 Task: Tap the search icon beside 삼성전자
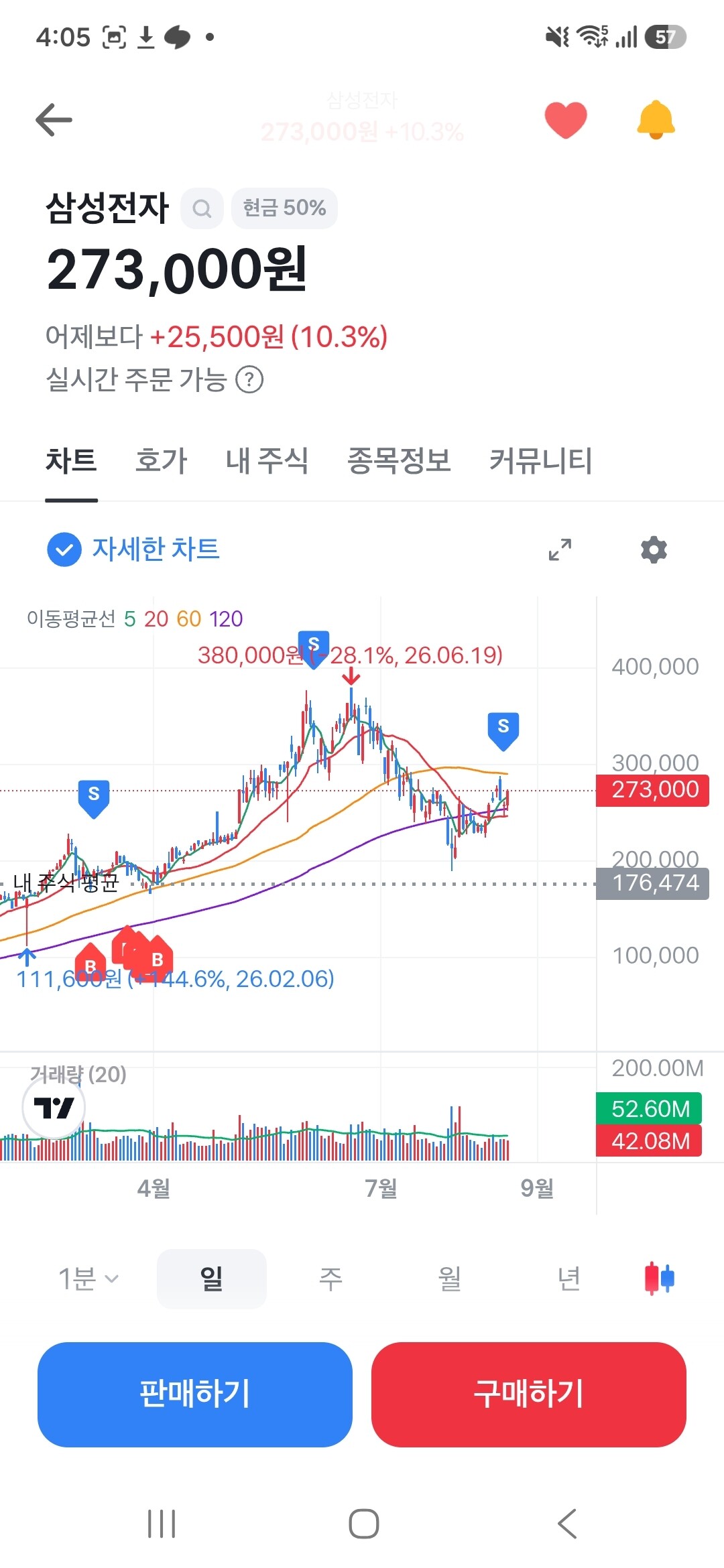pos(202,208)
